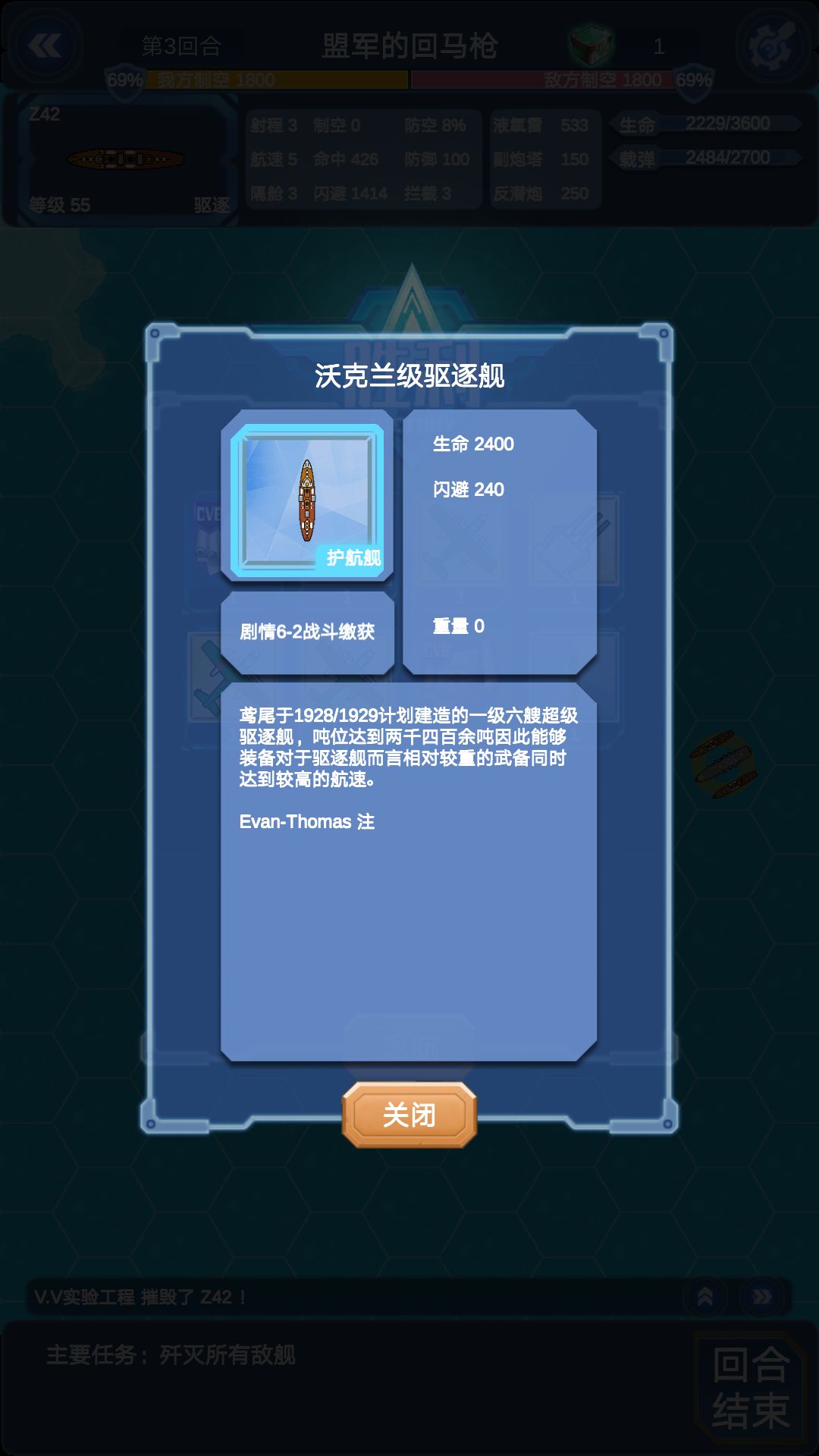Tap the floating torpedo icon on battlefield
This screenshot has height=1456, width=819.
(724, 766)
